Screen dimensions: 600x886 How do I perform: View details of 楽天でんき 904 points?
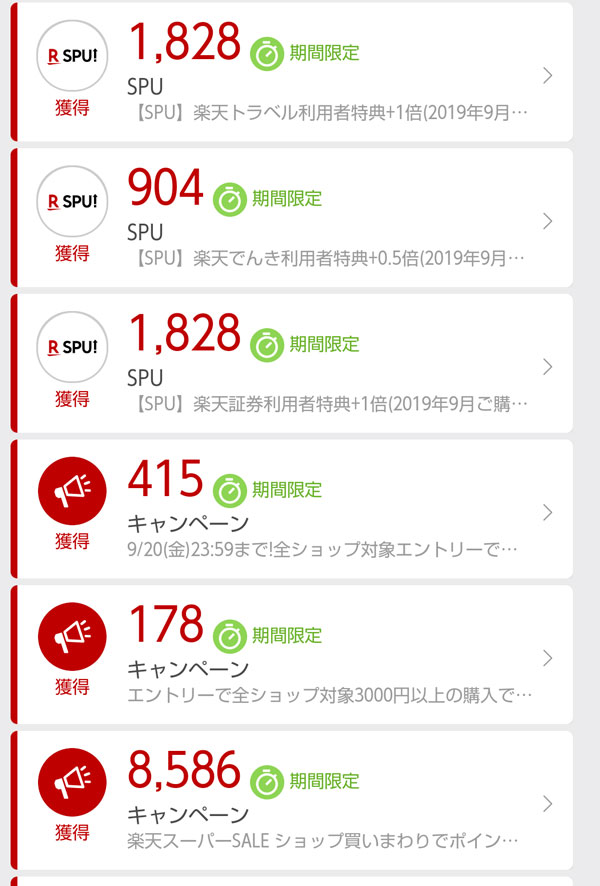coord(300,218)
